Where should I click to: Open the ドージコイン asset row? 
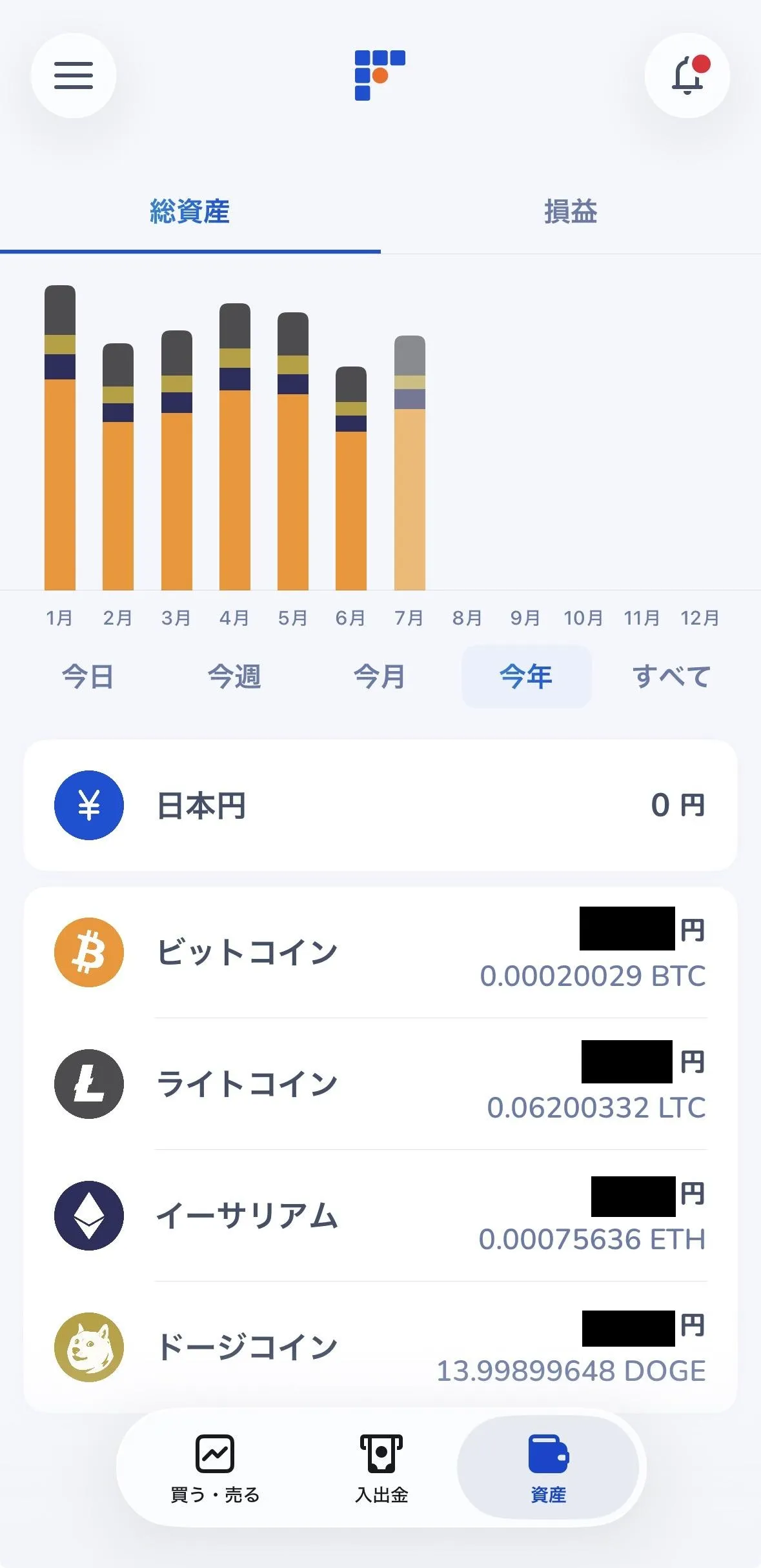(x=380, y=1347)
